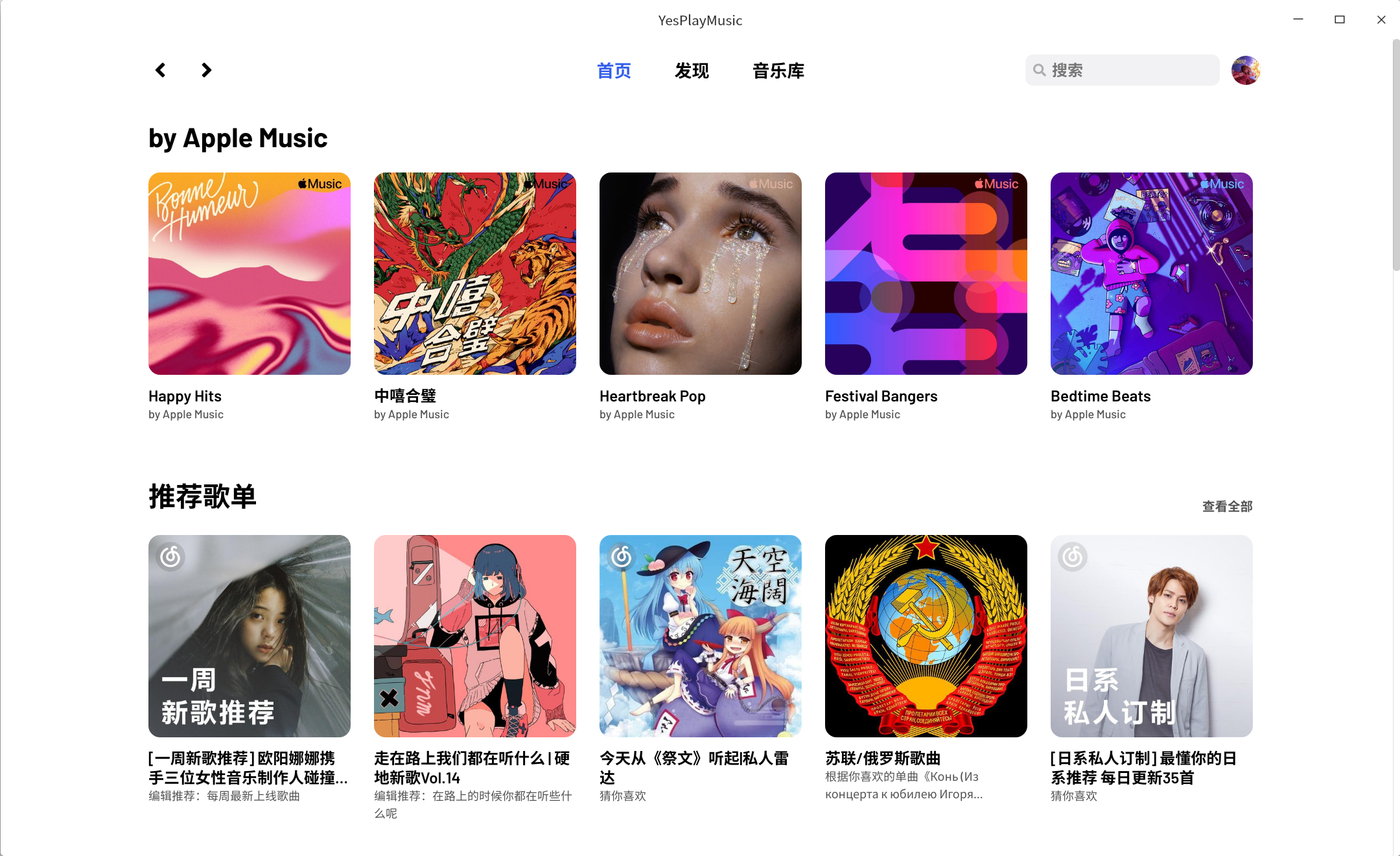Image resolution: width=1400 pixels, height=856 pixels.
Task: Open the user profile avatar
Action: pos(1245,70)
